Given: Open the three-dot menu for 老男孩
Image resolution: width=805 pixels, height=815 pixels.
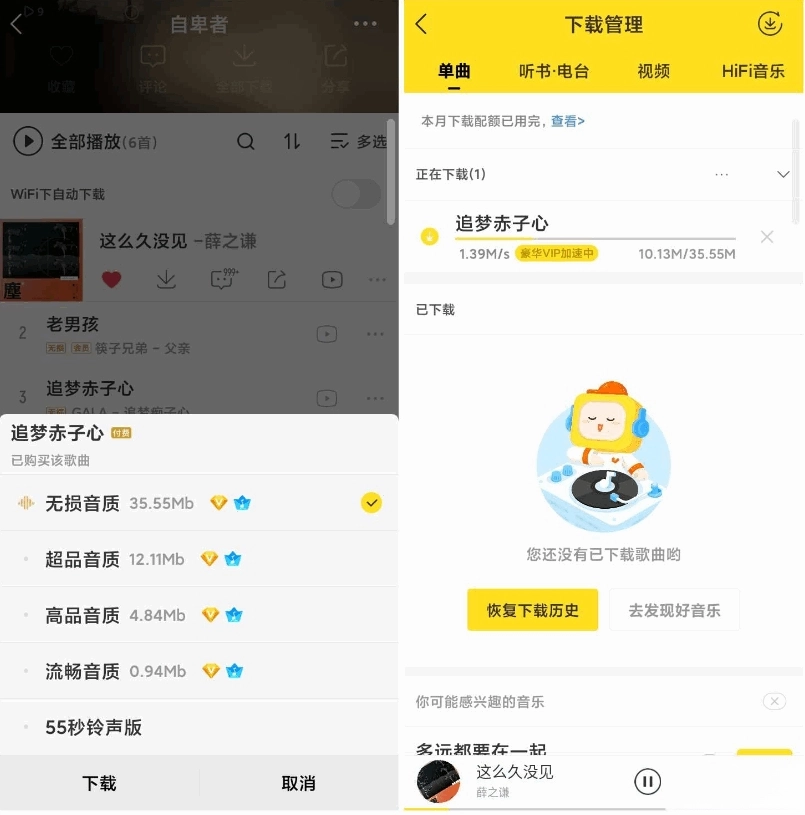Looking at the screenshot, I should click(x=375, y=334).
